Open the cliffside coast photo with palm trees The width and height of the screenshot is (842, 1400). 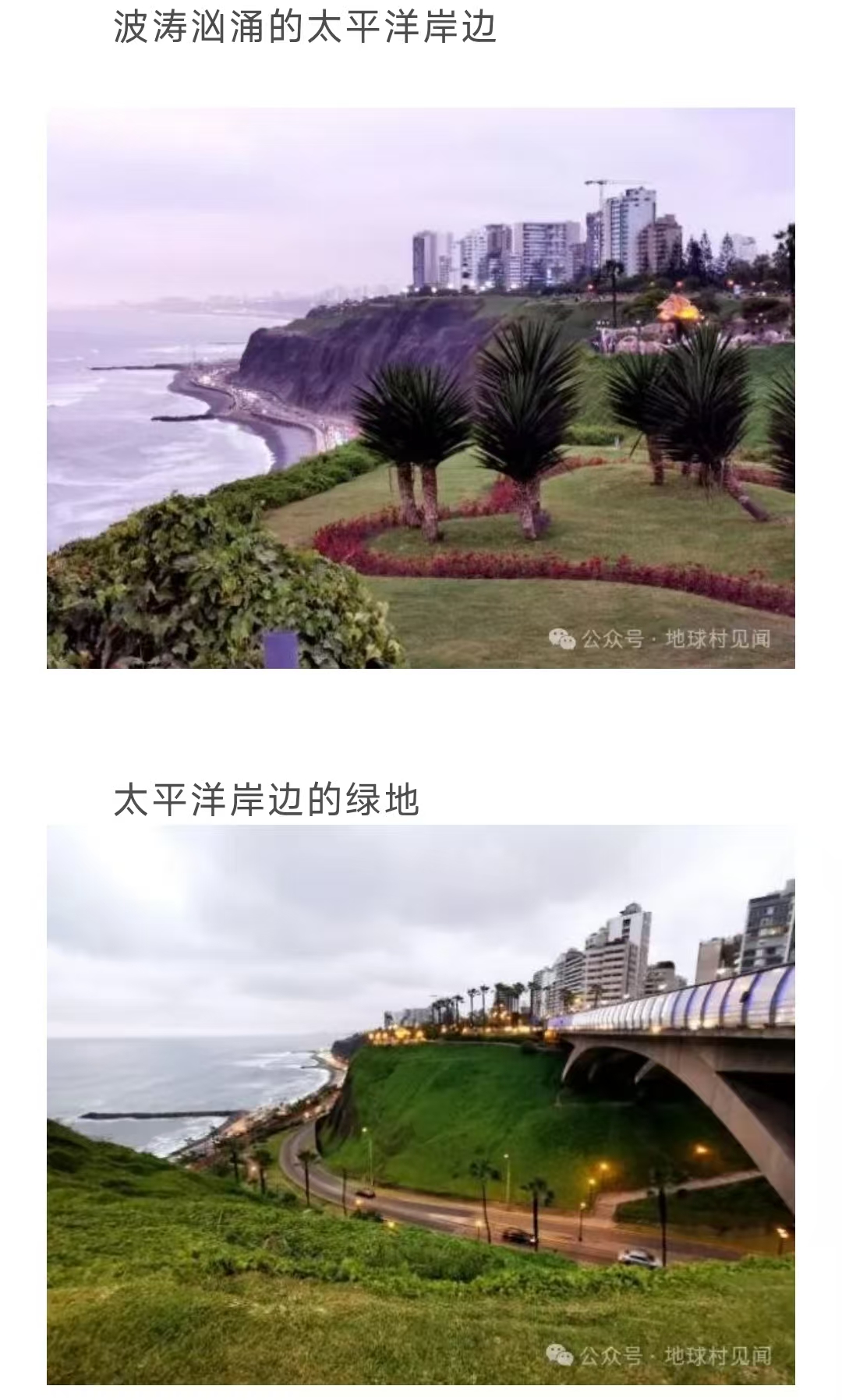tap(421, 387)
